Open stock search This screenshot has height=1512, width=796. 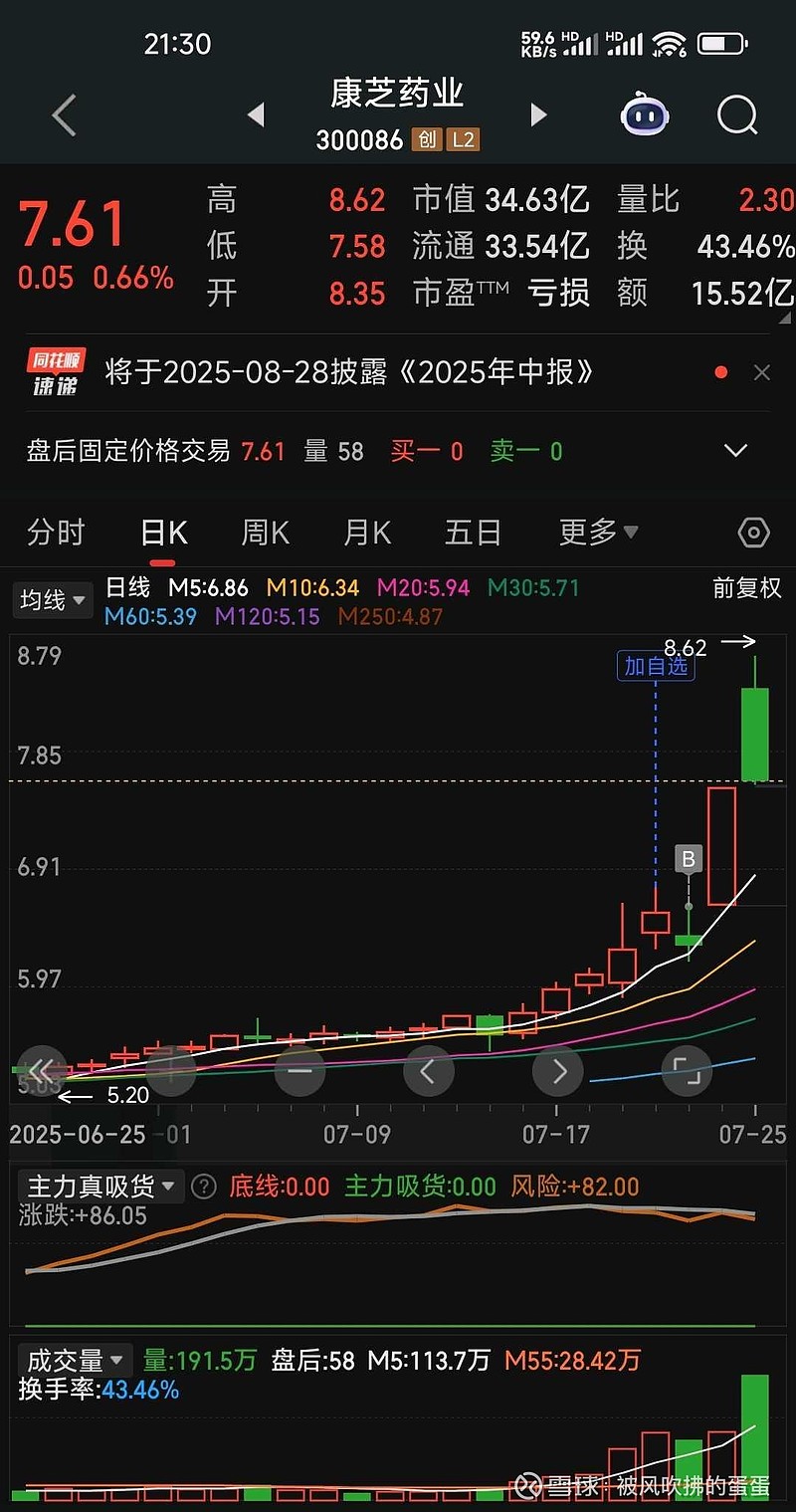(x=737, y=115)
